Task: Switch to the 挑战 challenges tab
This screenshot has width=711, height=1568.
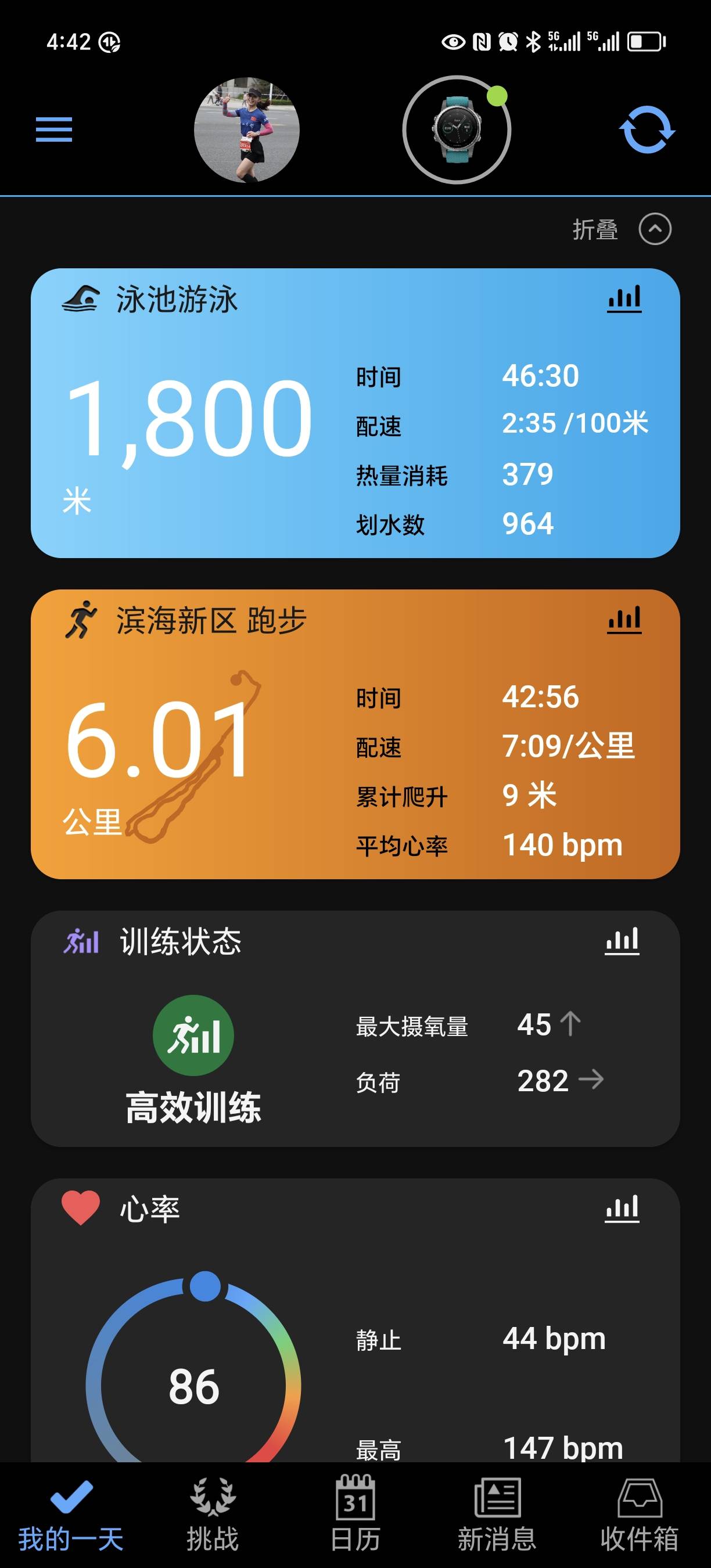Action: click(213, 1516)
